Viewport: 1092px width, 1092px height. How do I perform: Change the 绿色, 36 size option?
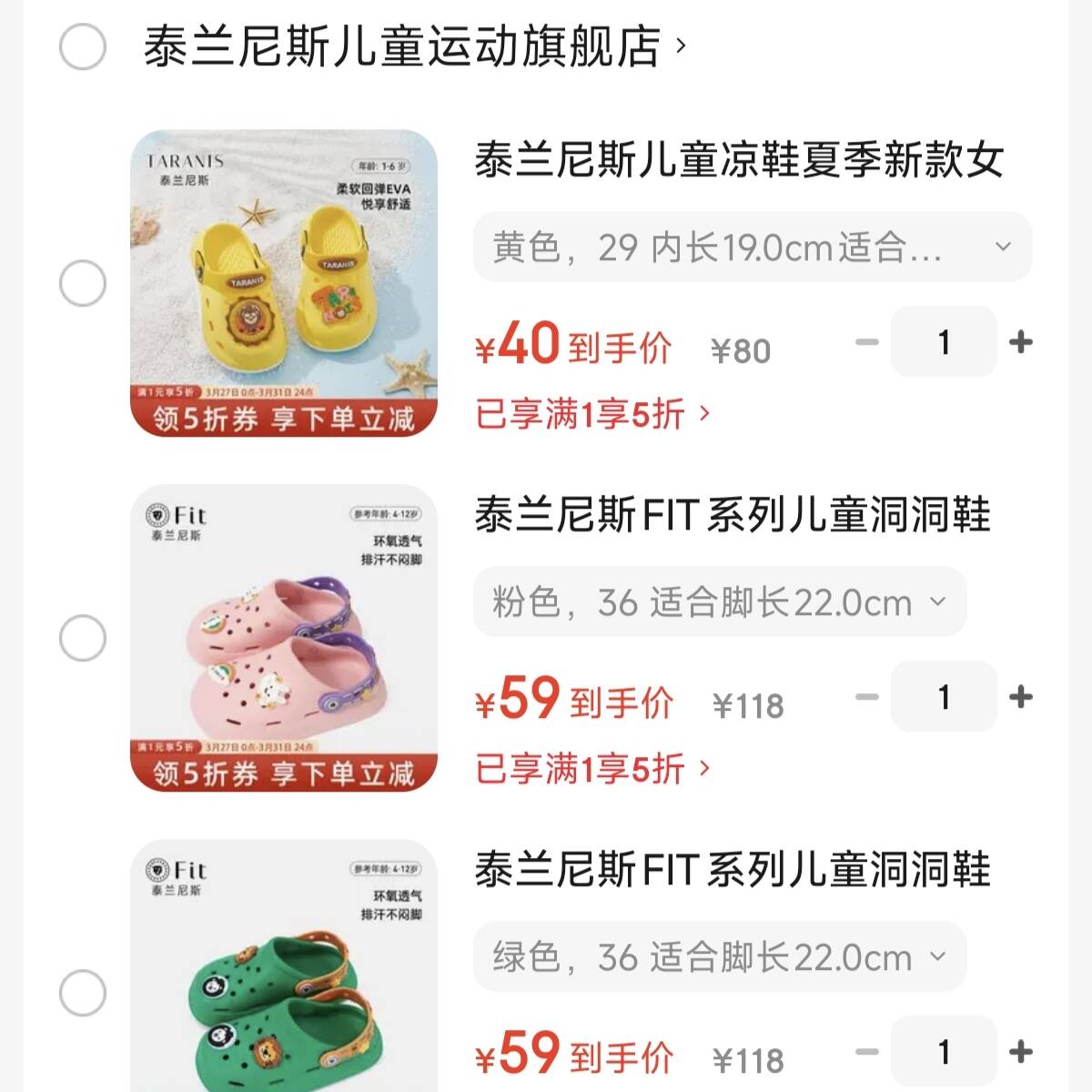click(719, 956)
